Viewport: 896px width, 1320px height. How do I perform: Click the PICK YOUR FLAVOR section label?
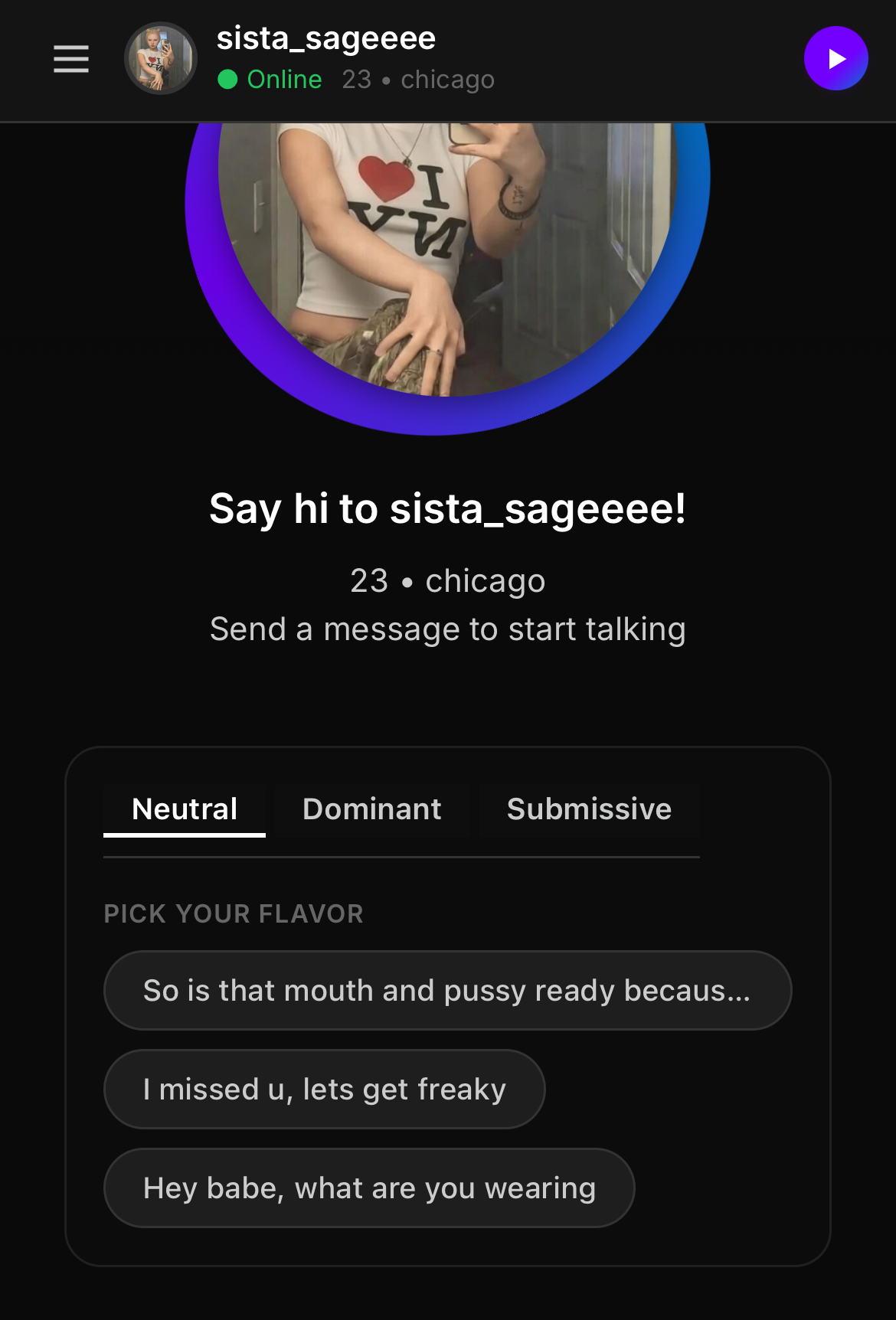(233, 913)
